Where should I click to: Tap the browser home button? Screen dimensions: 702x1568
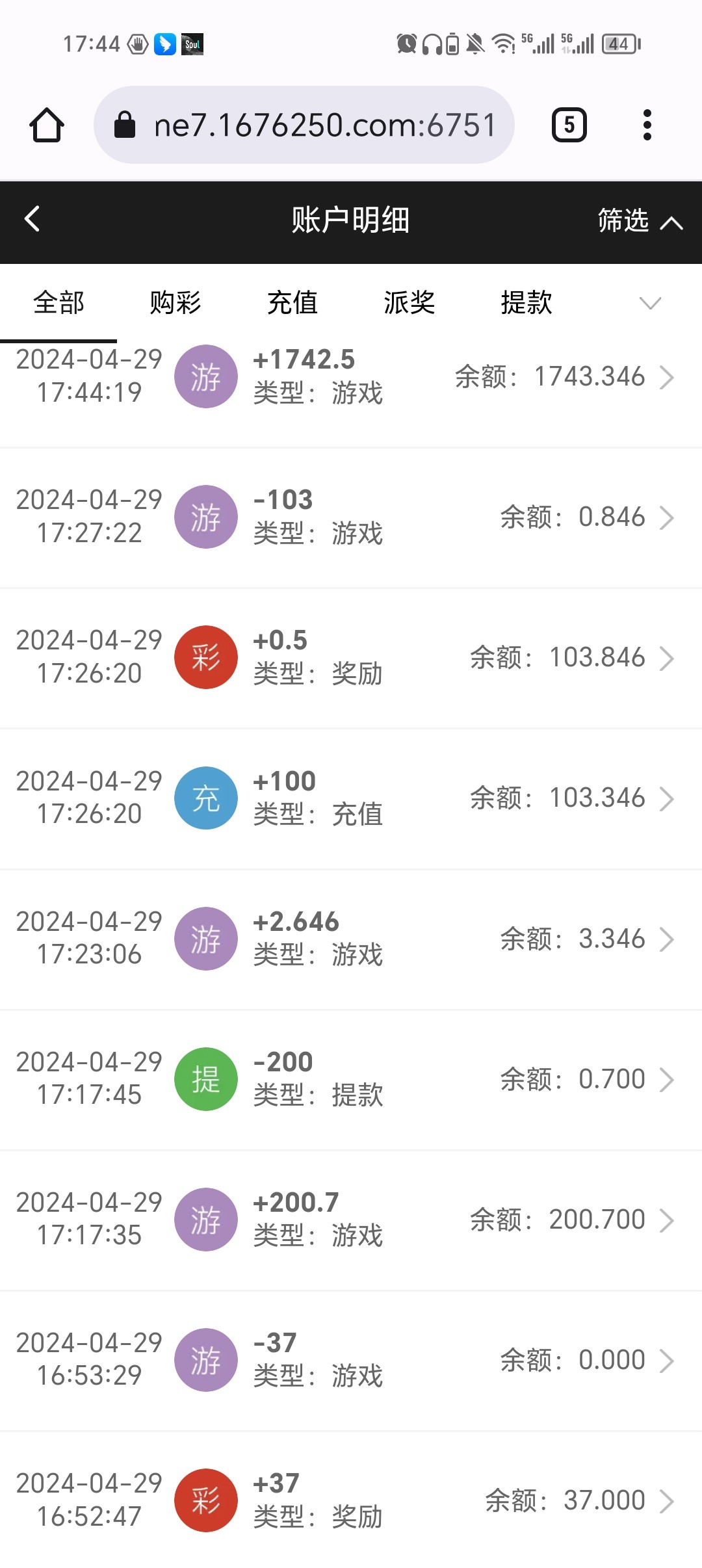coord(47,125)
